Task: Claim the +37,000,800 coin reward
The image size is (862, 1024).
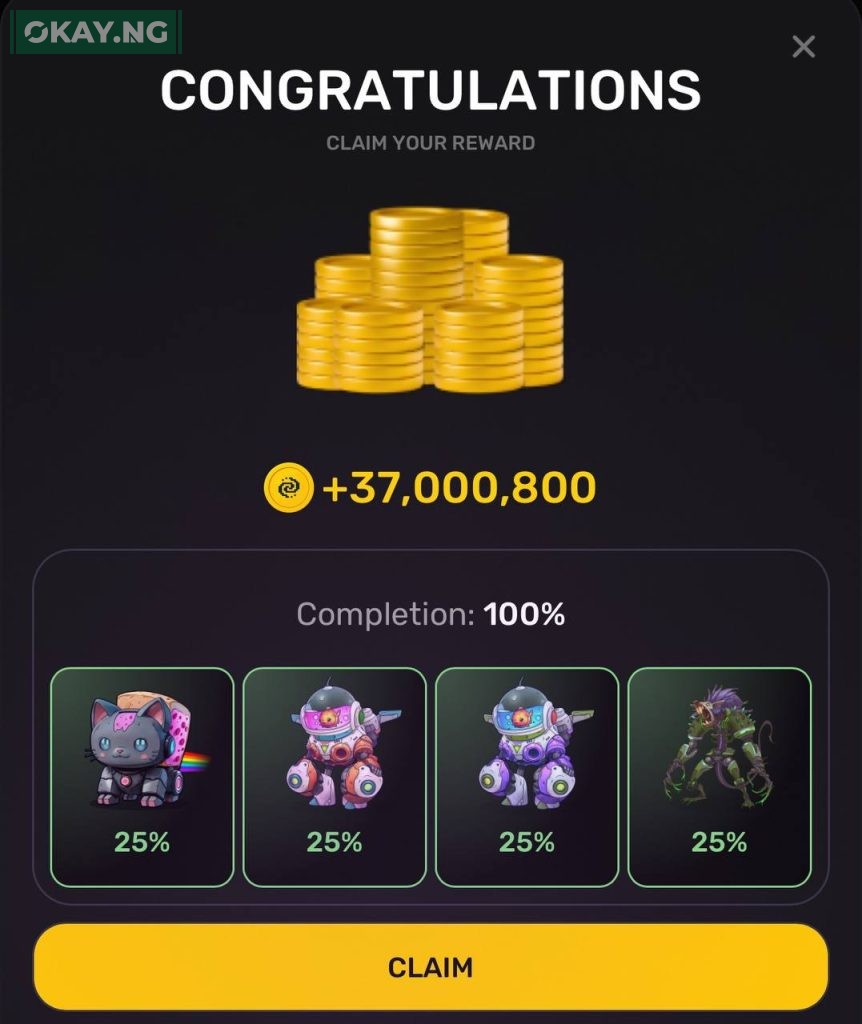Action: (431, 967)
